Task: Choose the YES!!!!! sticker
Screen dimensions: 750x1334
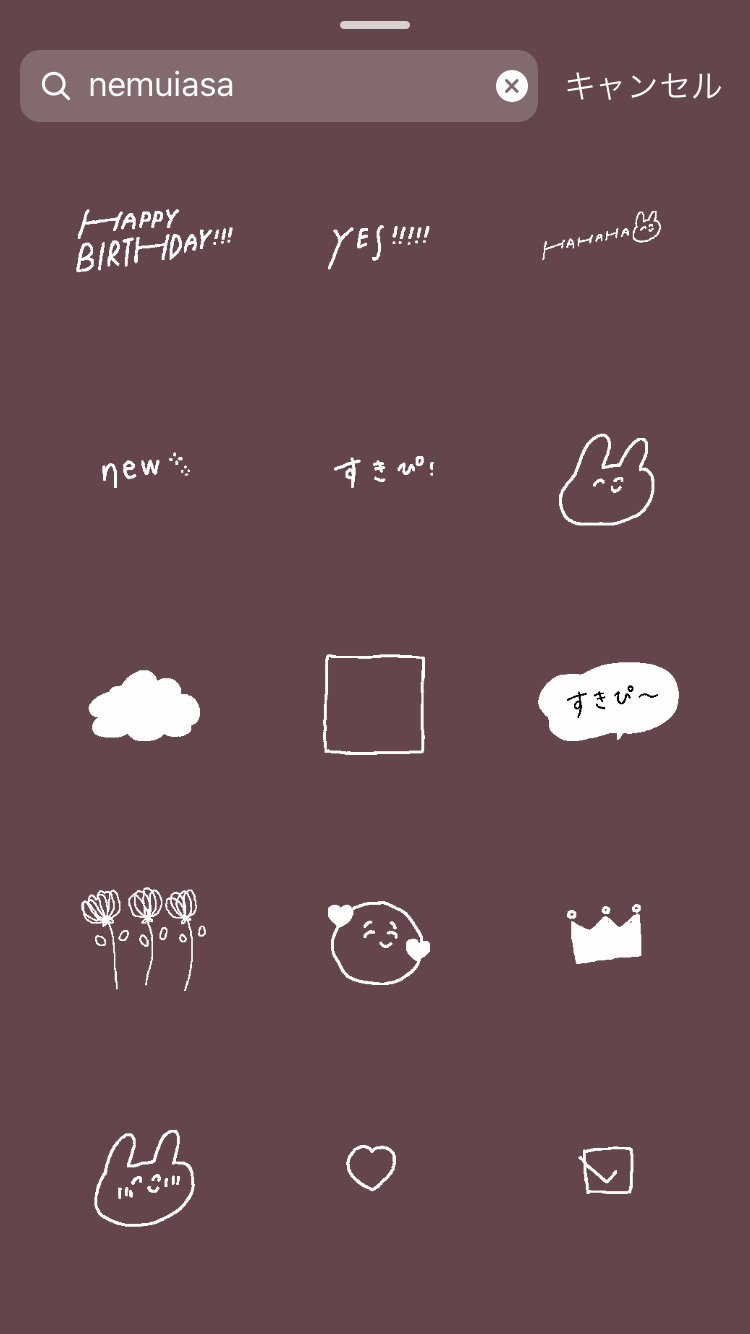Action: pos(379,244)
